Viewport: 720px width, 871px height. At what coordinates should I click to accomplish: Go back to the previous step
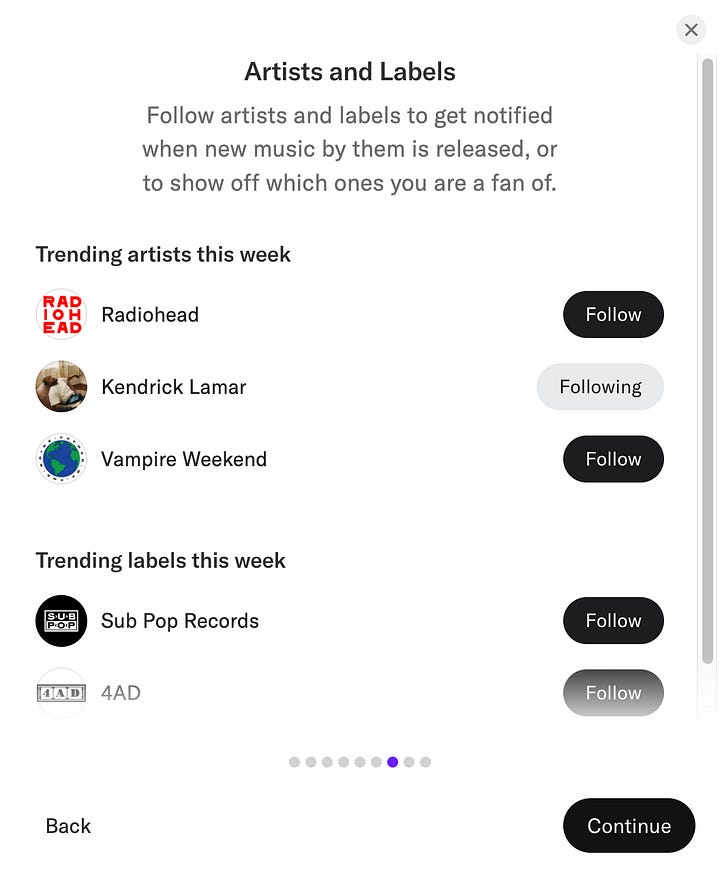click(68, 826)
